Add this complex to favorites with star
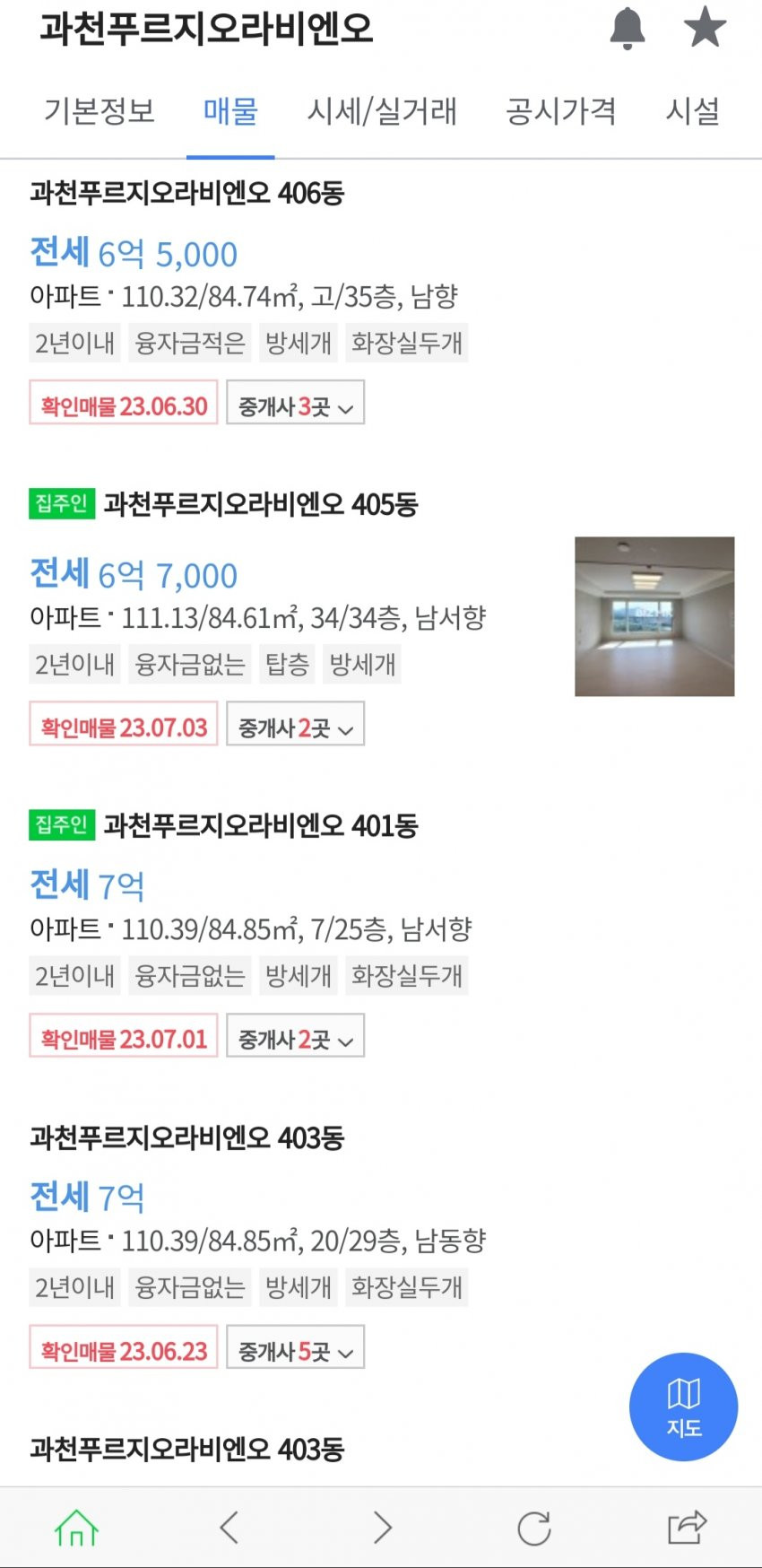The image size is (762, 1568). [705, 27]
